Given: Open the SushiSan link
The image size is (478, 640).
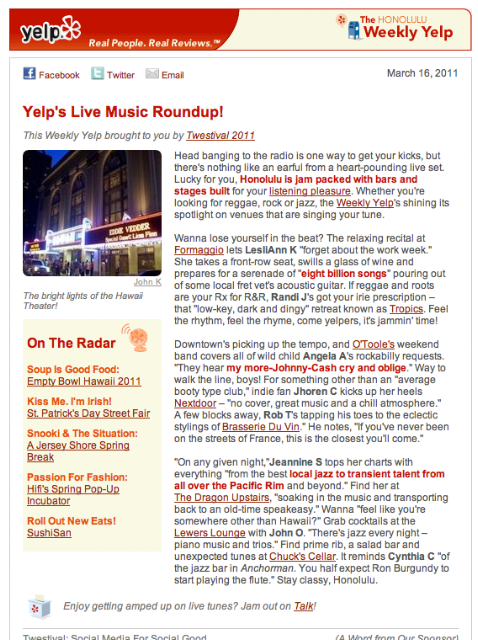Looking at the screenshot, I should 49,533.
